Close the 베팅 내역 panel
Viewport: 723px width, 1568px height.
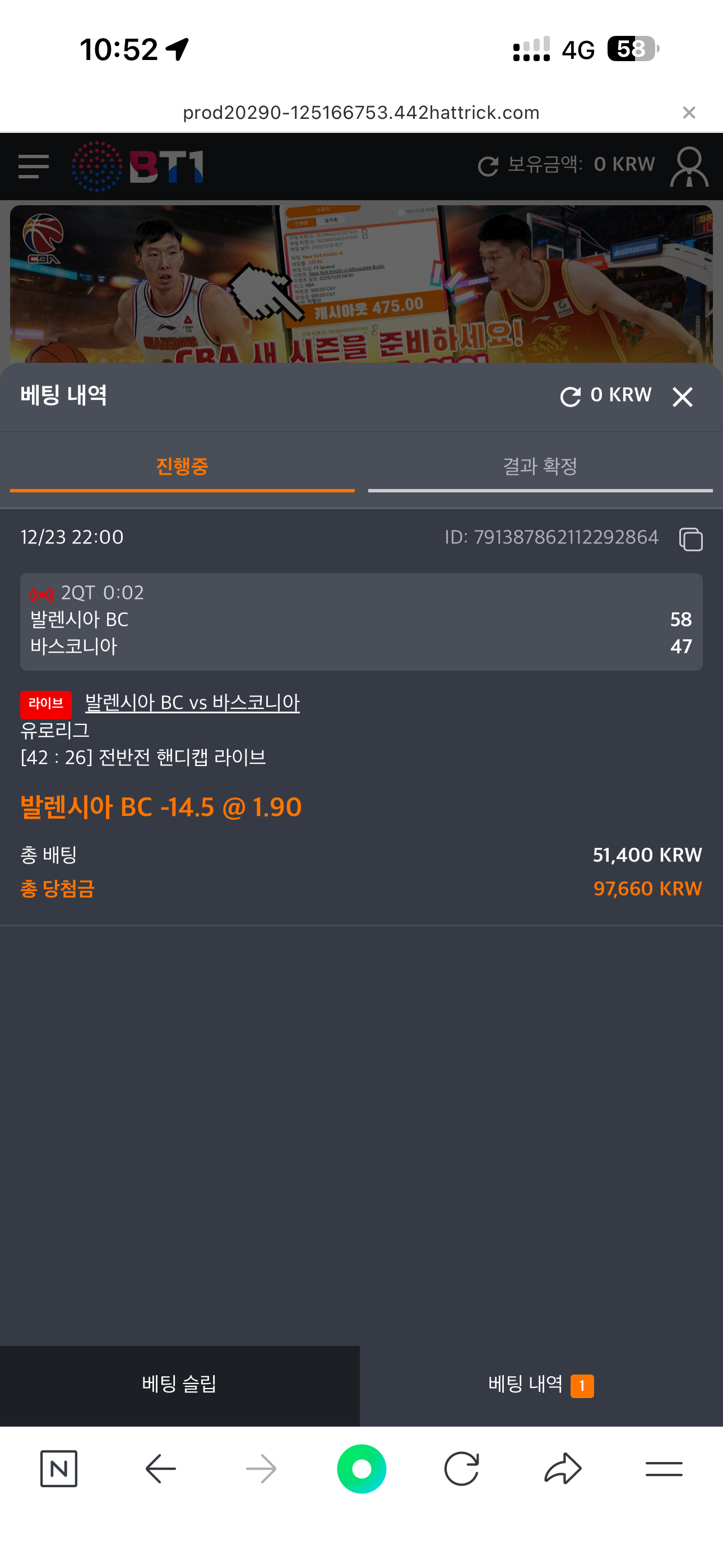(682, 397)
